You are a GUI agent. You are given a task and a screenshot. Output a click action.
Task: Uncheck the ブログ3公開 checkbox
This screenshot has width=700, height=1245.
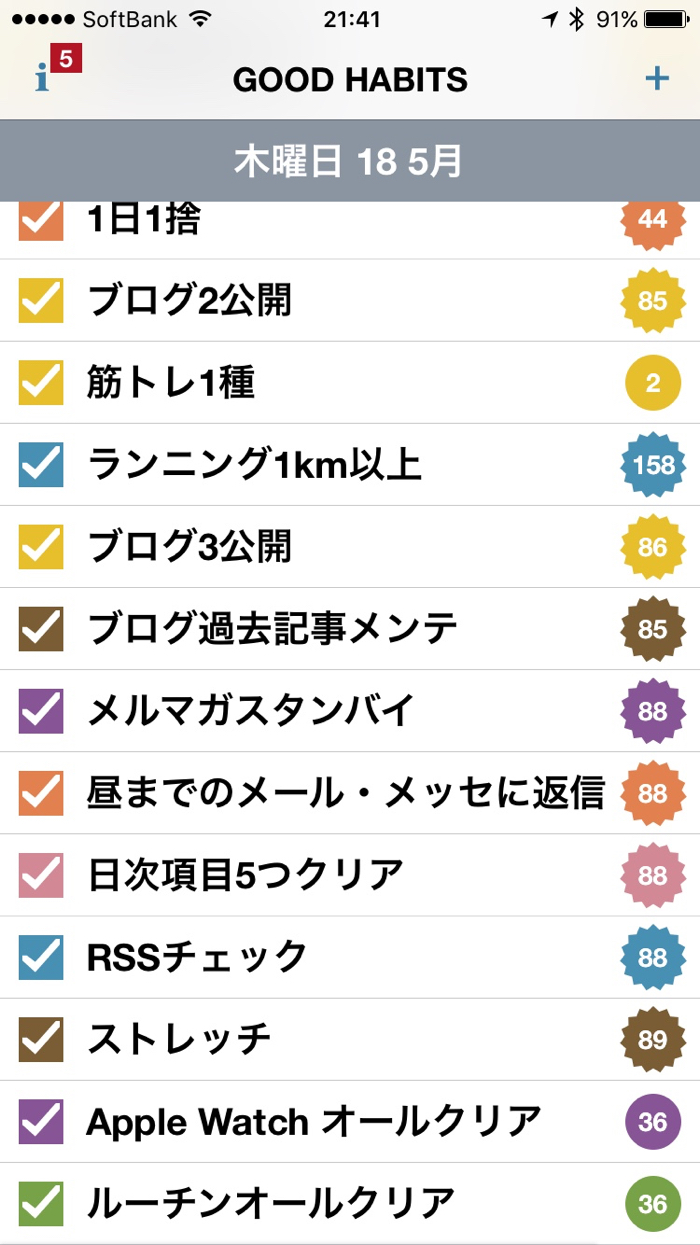pos(41,546)
